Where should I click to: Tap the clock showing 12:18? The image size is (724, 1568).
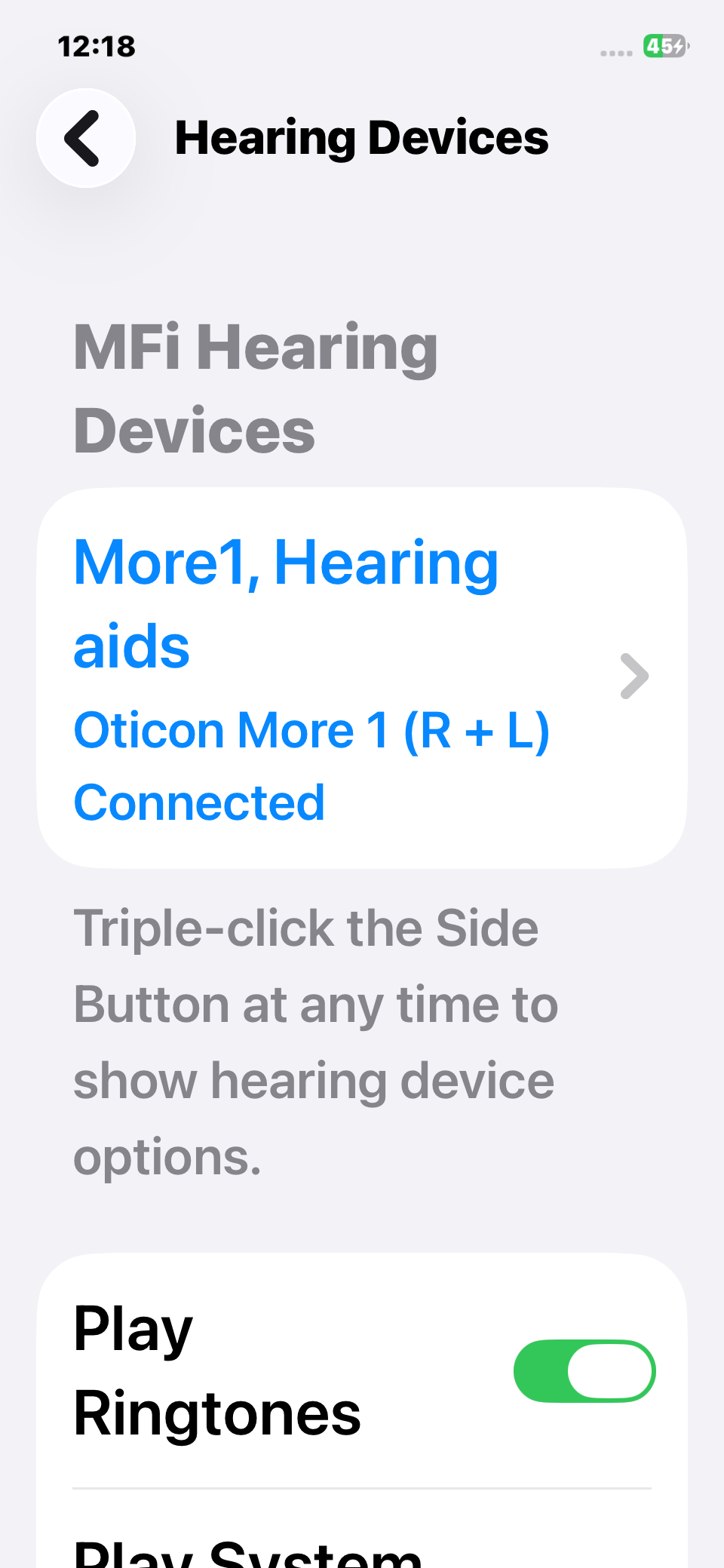(97, 45)
